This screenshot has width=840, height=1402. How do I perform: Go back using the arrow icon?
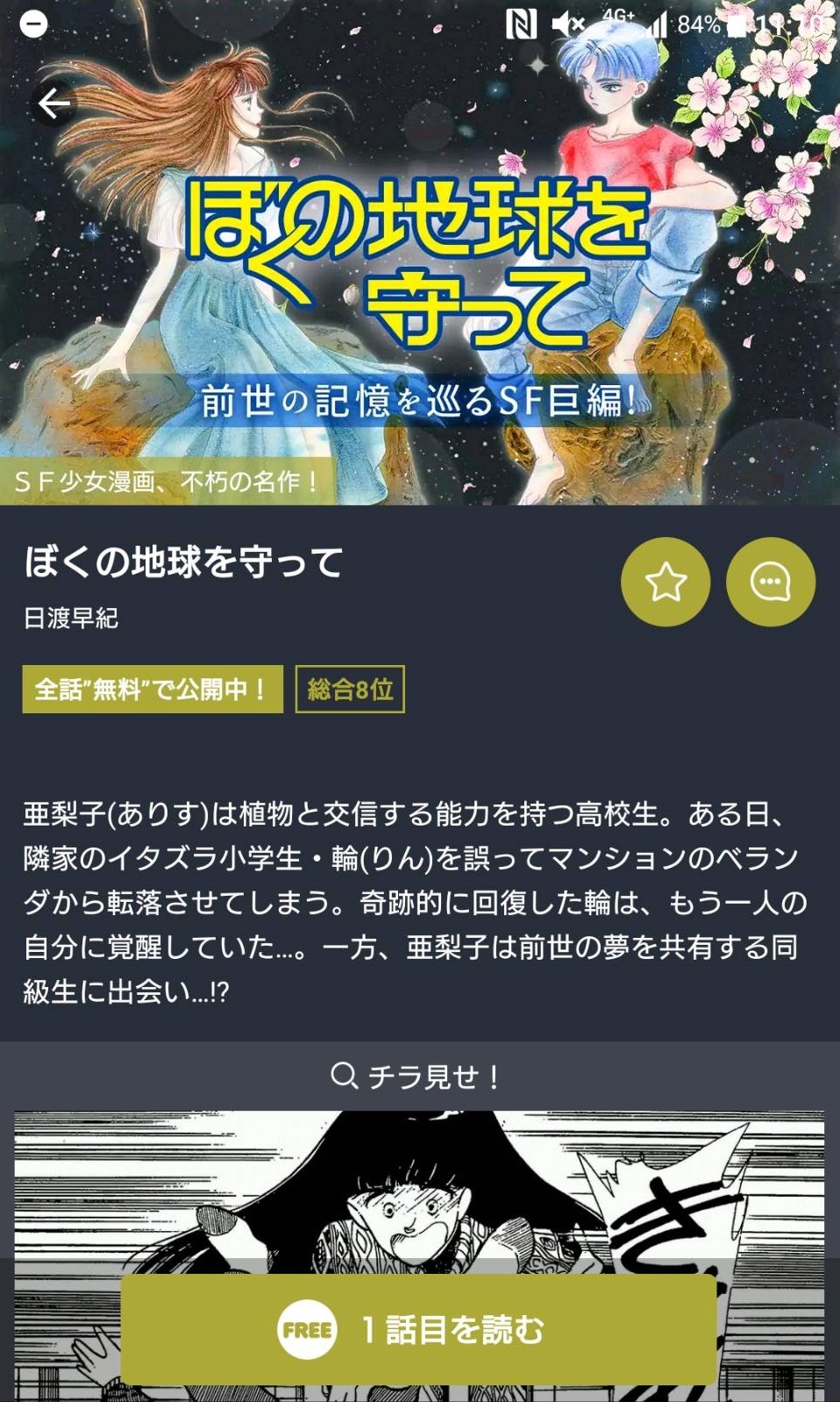point(53,104)
